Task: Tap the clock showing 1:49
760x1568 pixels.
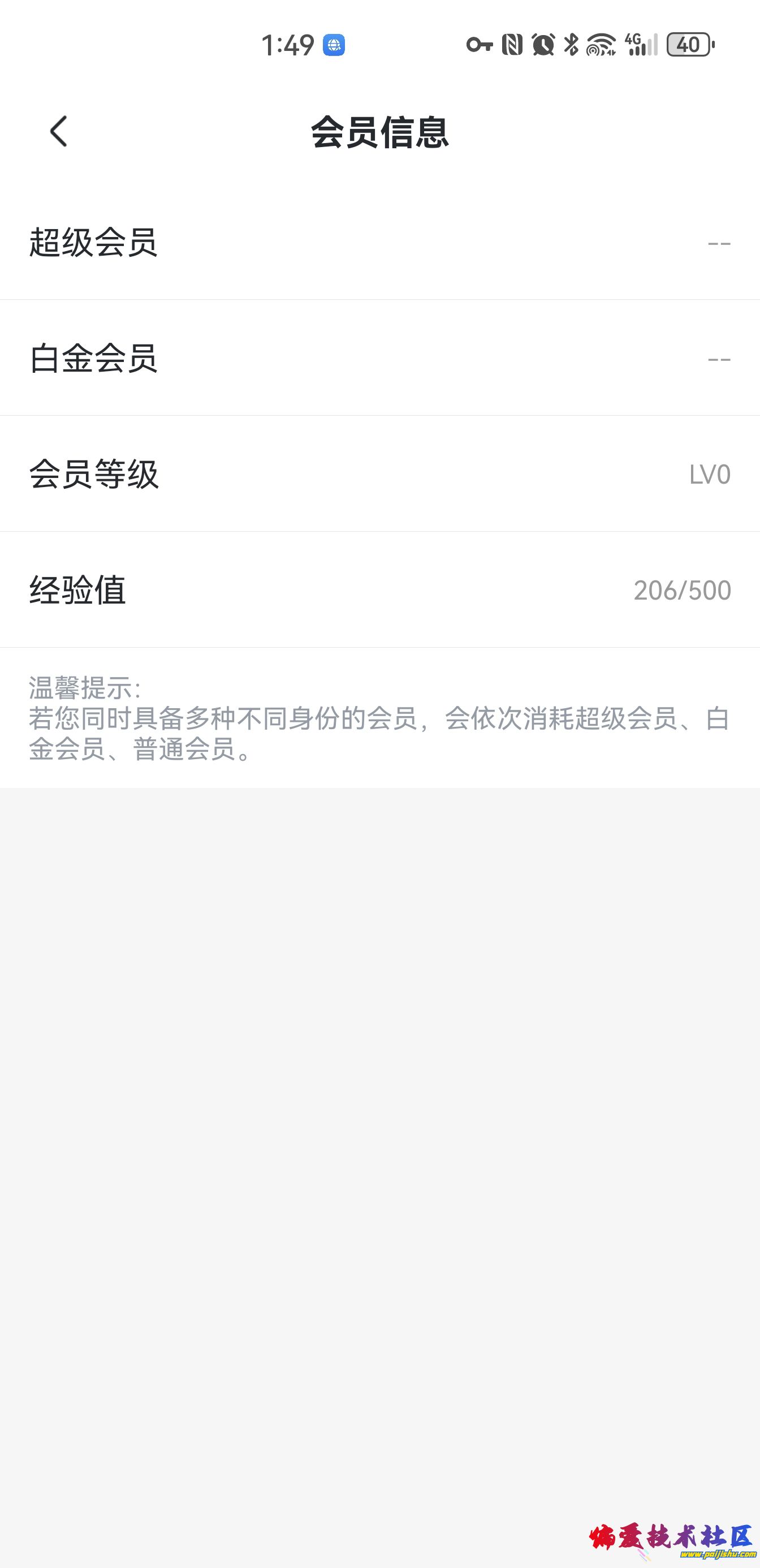Action: point(288,44)
